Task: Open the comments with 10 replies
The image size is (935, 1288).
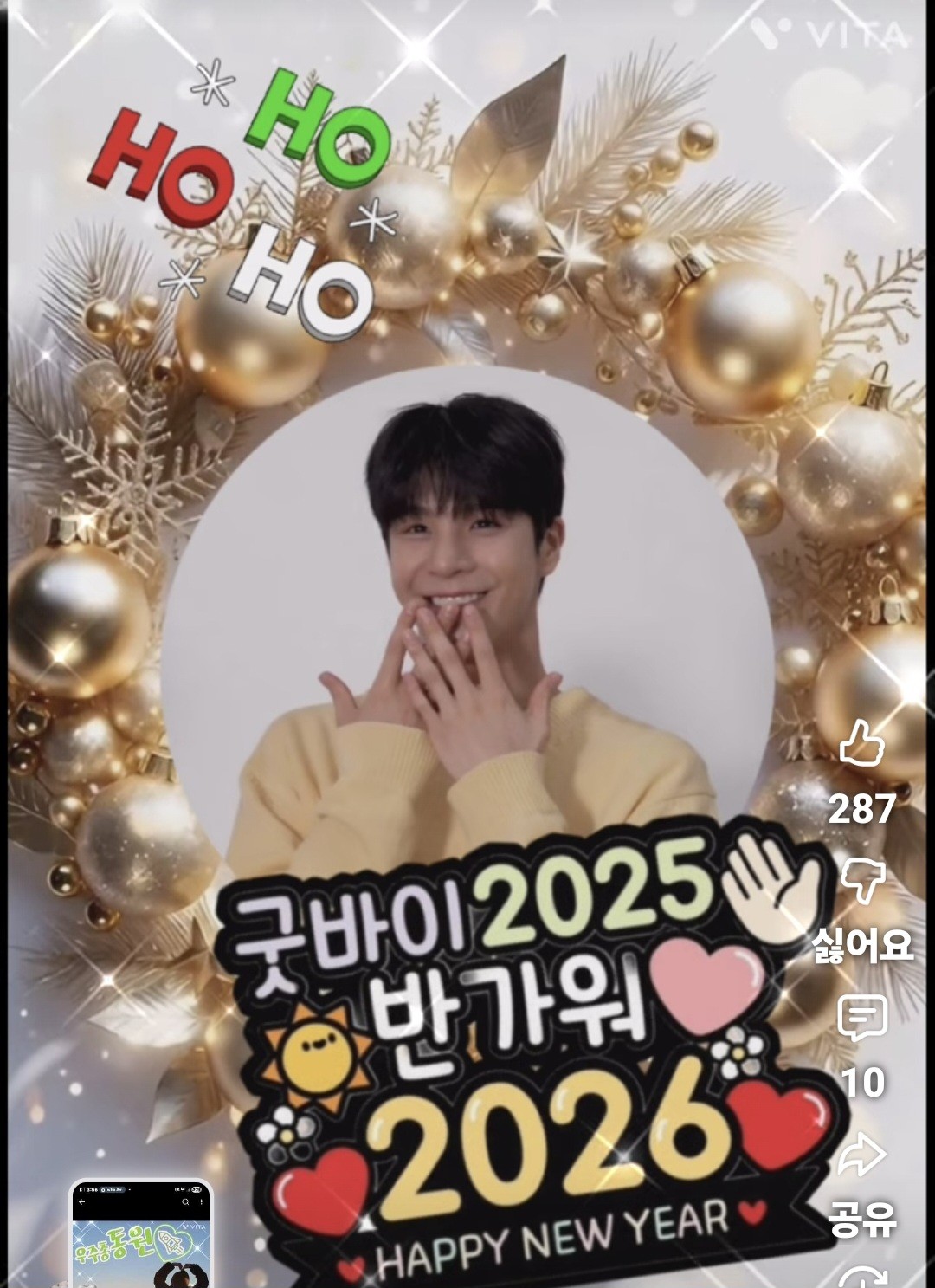Action: coord(862,1019)
